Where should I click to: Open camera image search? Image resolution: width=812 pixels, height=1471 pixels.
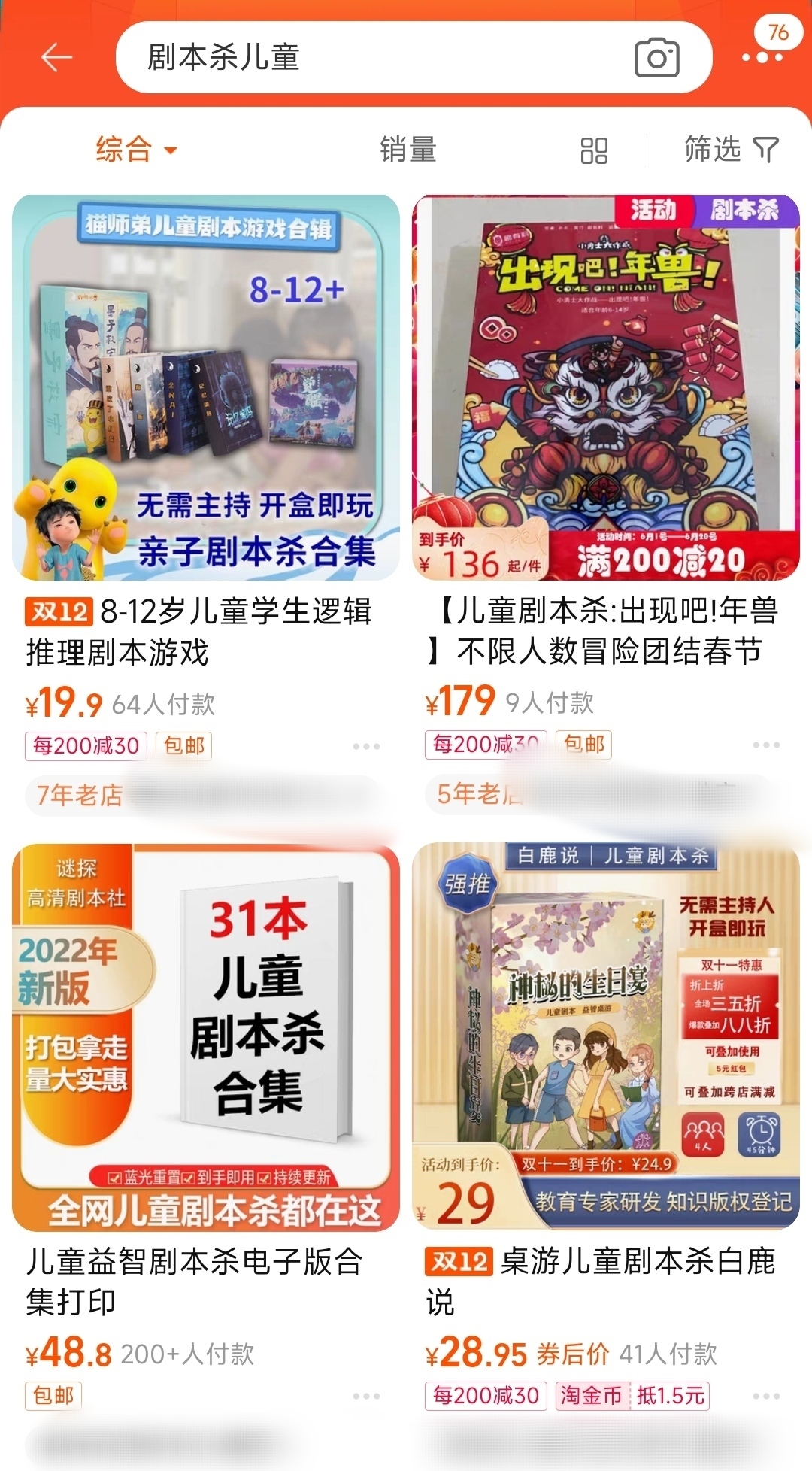click(656, 57)
